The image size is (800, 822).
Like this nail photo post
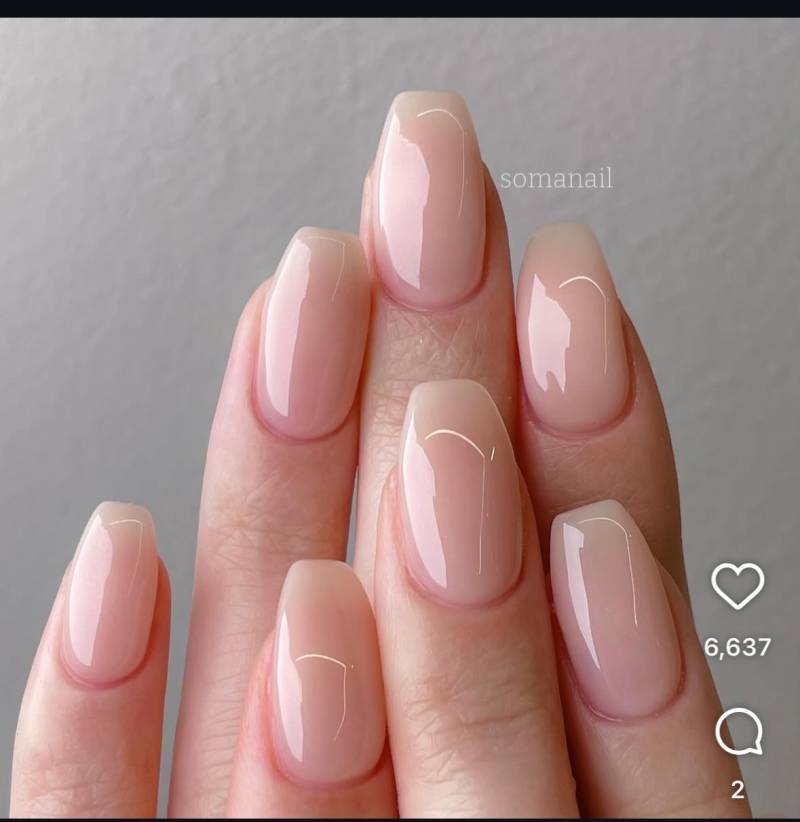[737, 586]
